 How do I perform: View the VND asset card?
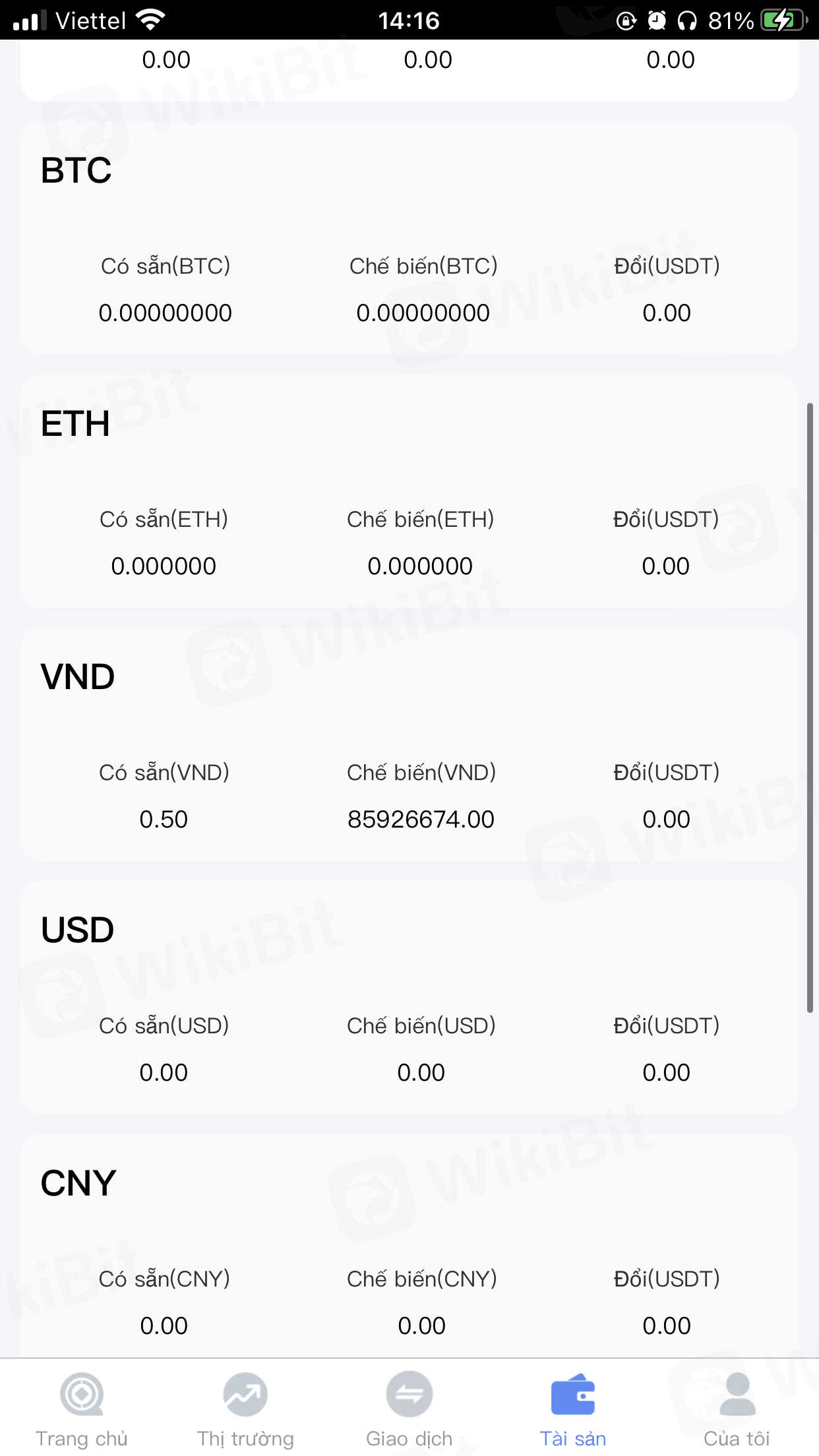(409, 744)
